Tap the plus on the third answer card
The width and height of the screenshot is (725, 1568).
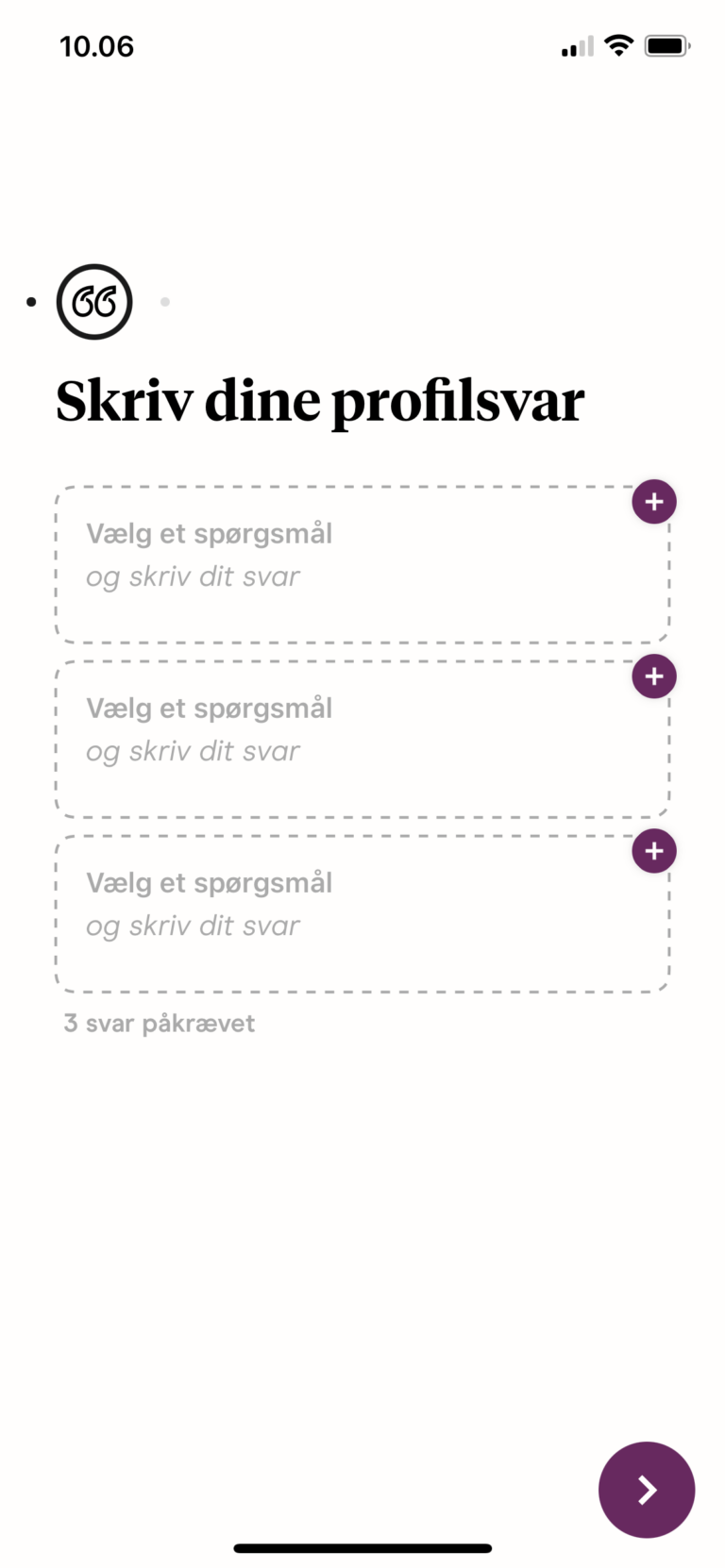click(x=654, y=851)
